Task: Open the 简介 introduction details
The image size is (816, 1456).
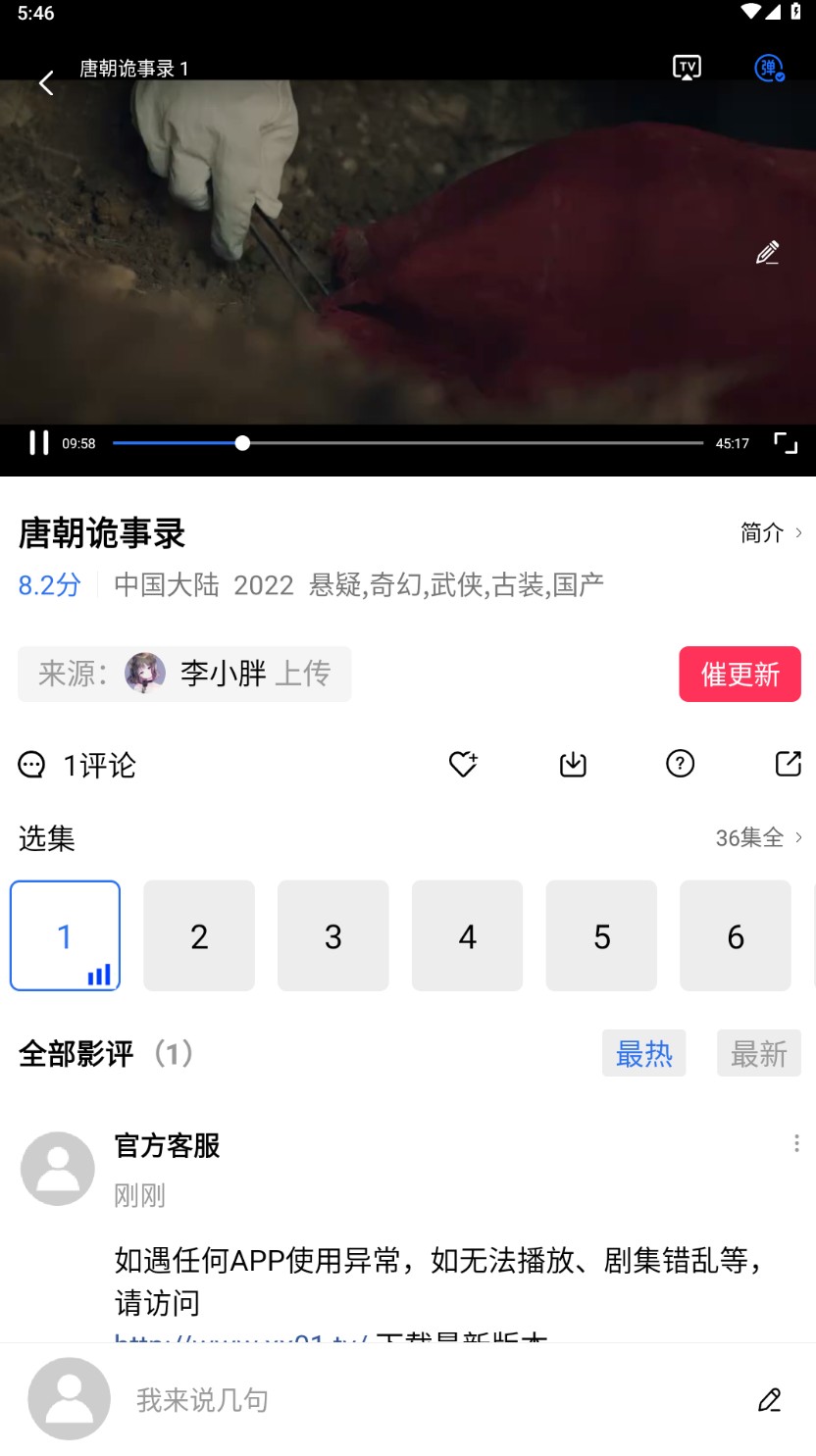Action: pos(771,532)
